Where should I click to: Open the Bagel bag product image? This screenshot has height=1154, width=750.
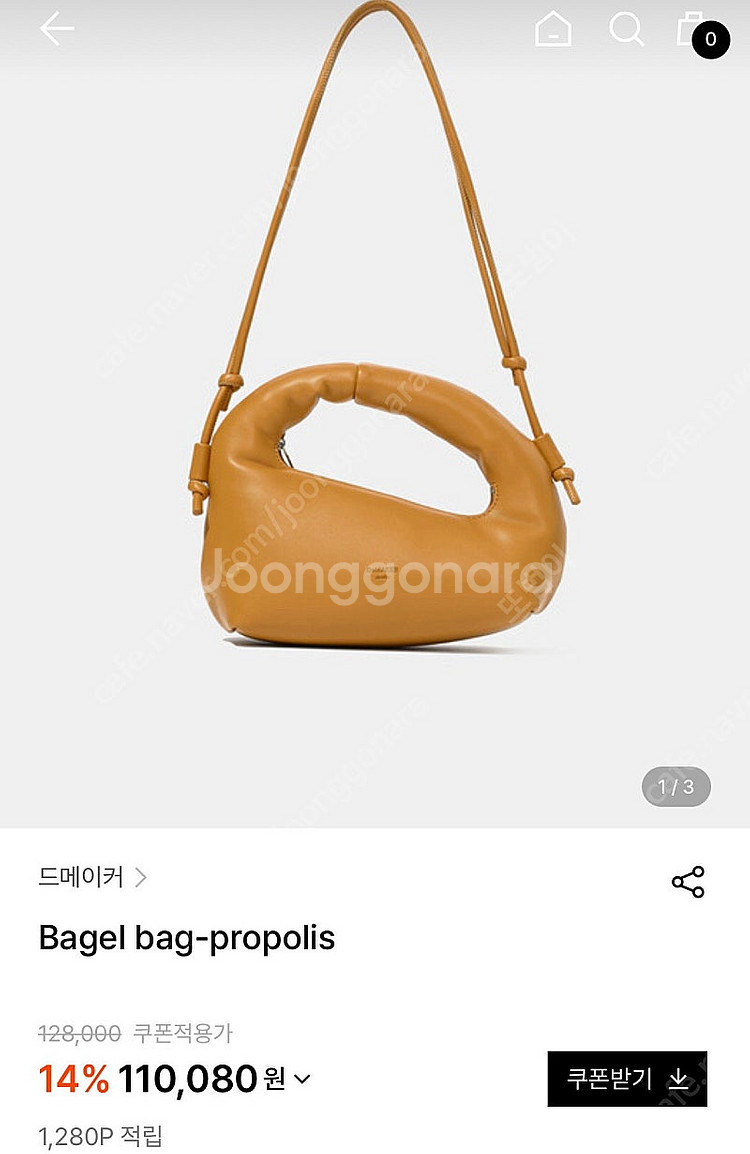click(380, 420)
